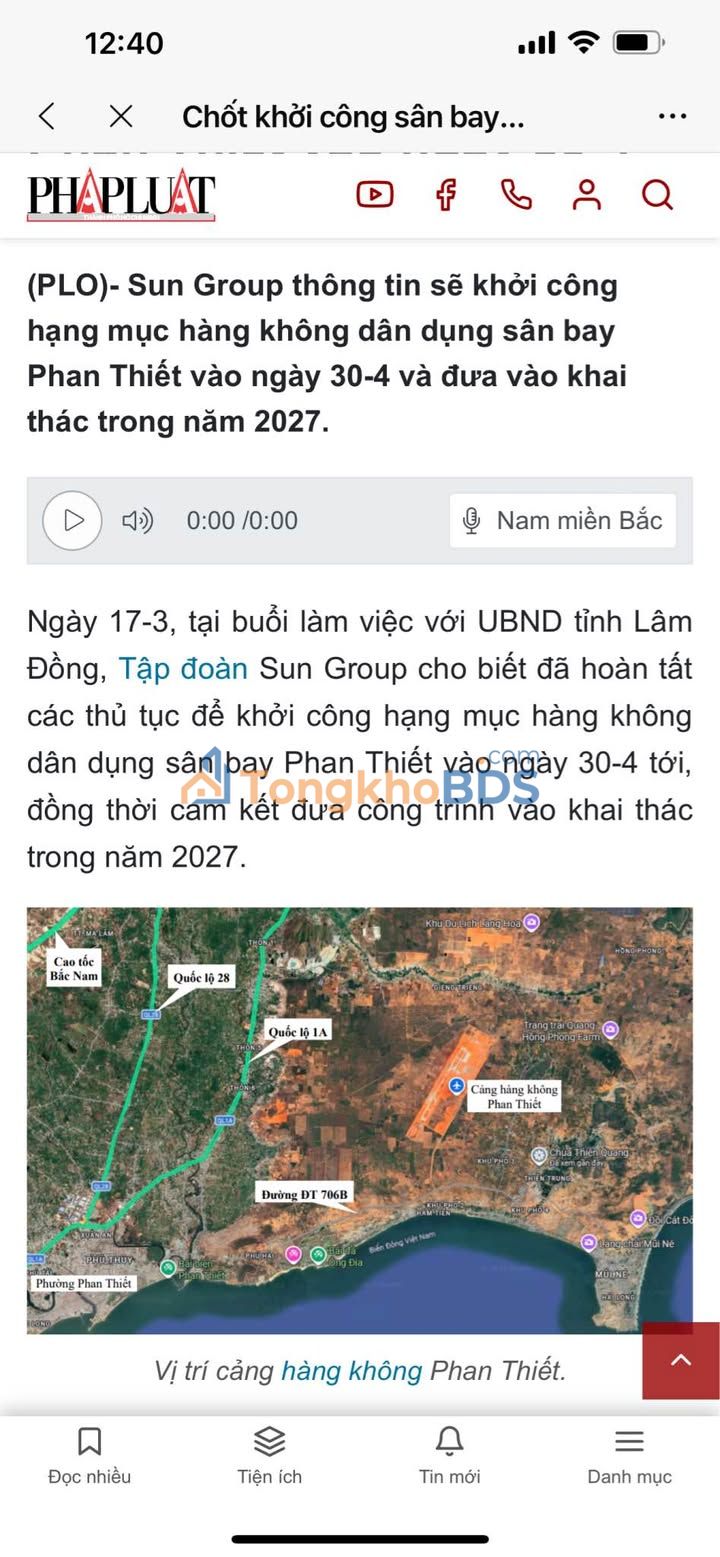Image resolution: width=720 pixels, height=1557 pixels.
Task: Tap the phone contact icon
Action: (x=516, y=194)
